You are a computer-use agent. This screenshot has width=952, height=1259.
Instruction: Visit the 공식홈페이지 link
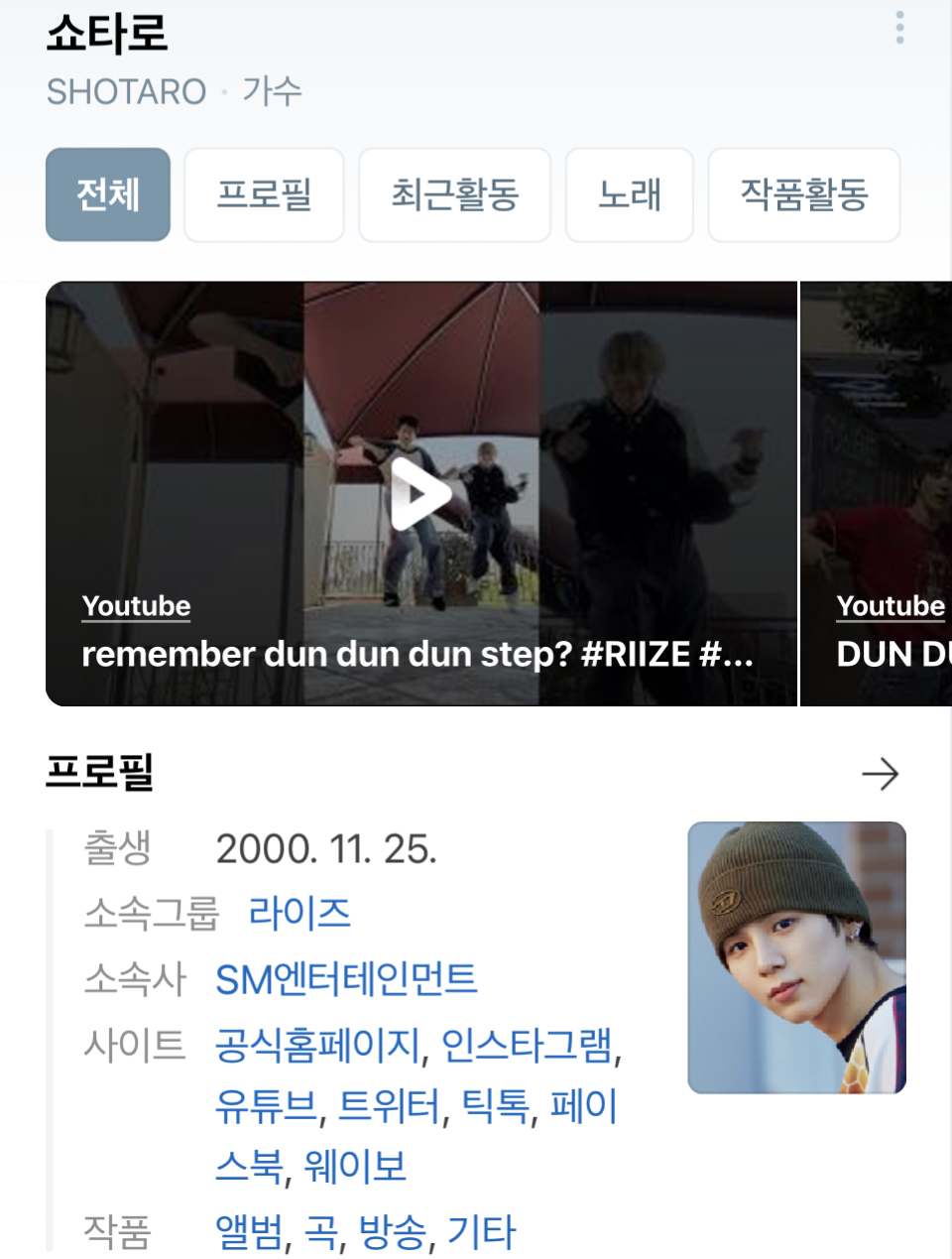318,1045
